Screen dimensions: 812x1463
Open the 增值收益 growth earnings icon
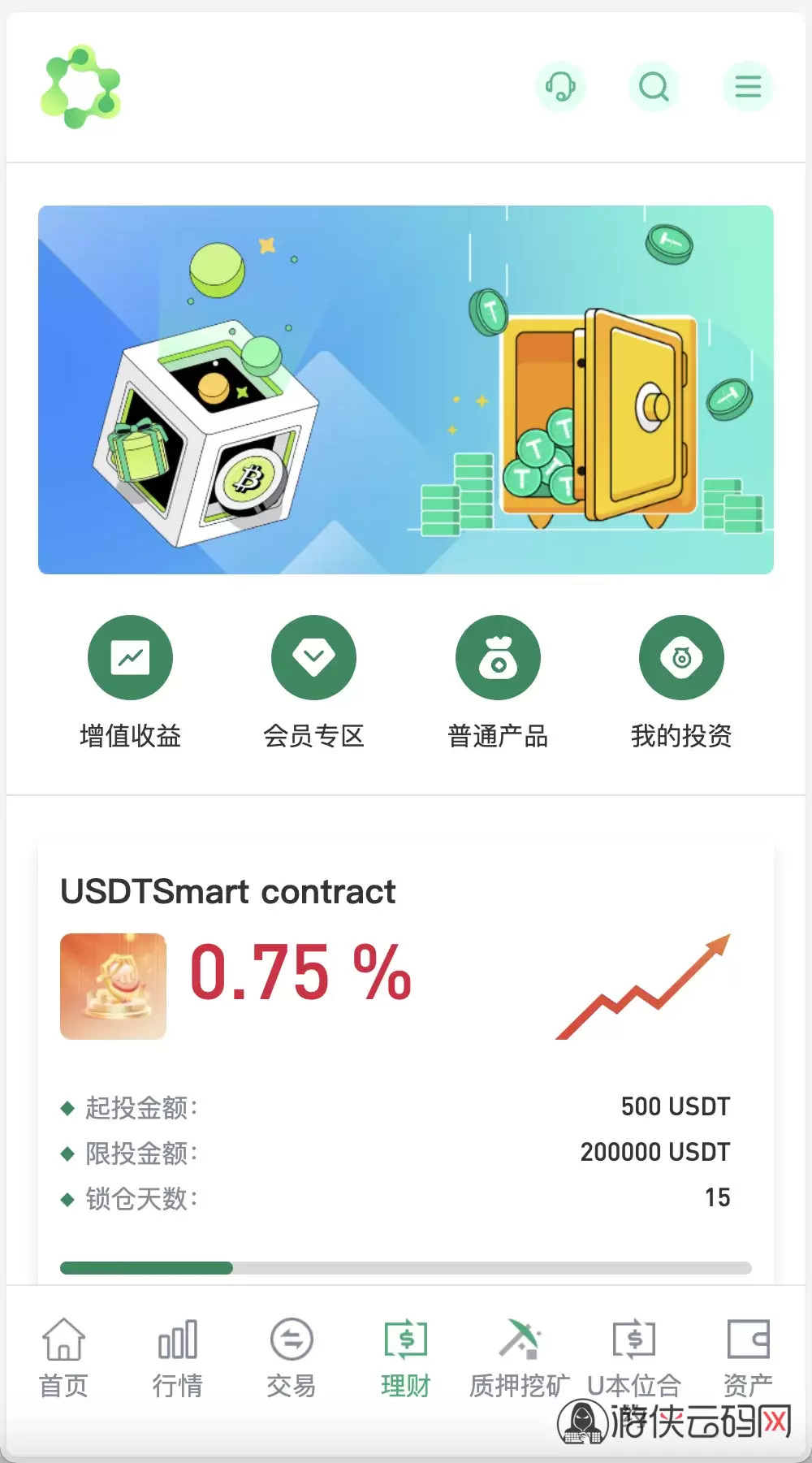pyautogui.click(x=131, y=658)
